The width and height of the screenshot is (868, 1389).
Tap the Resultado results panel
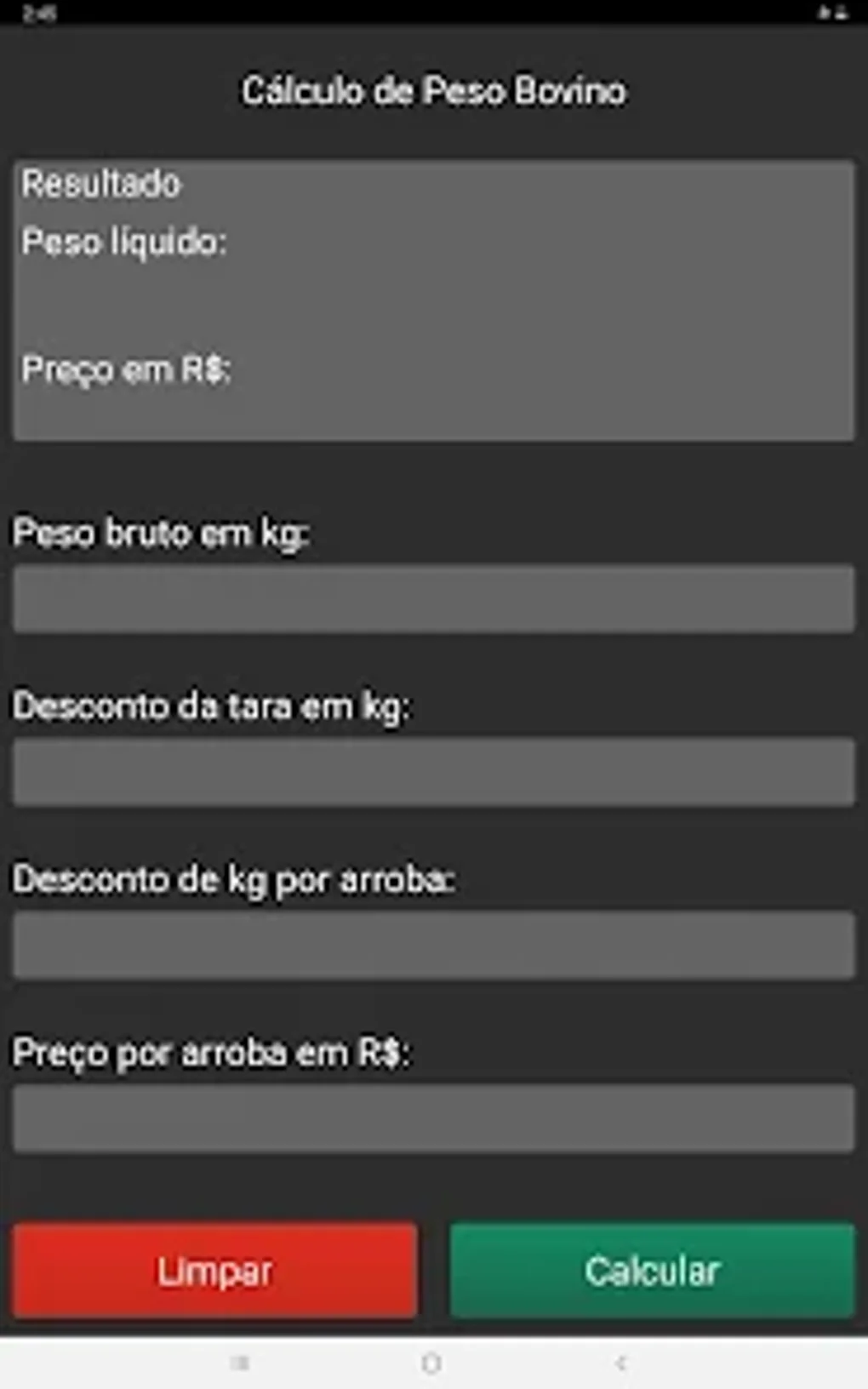432,298
